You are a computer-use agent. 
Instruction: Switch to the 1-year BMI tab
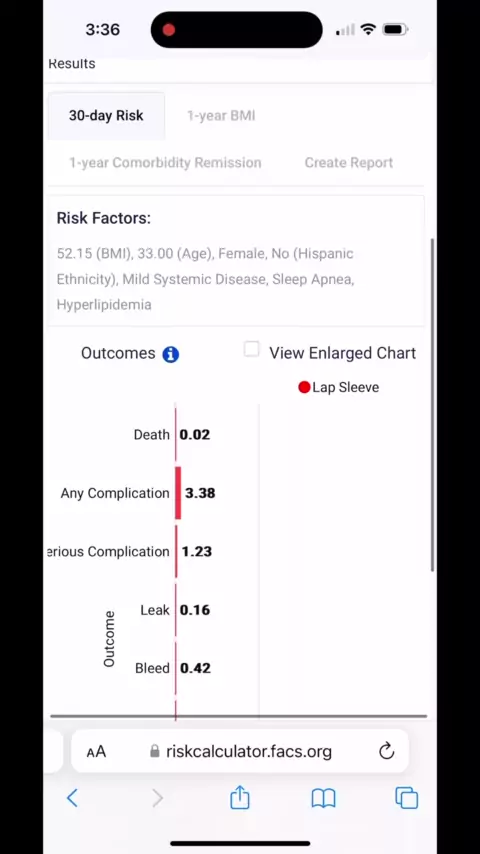click(221, 116)
